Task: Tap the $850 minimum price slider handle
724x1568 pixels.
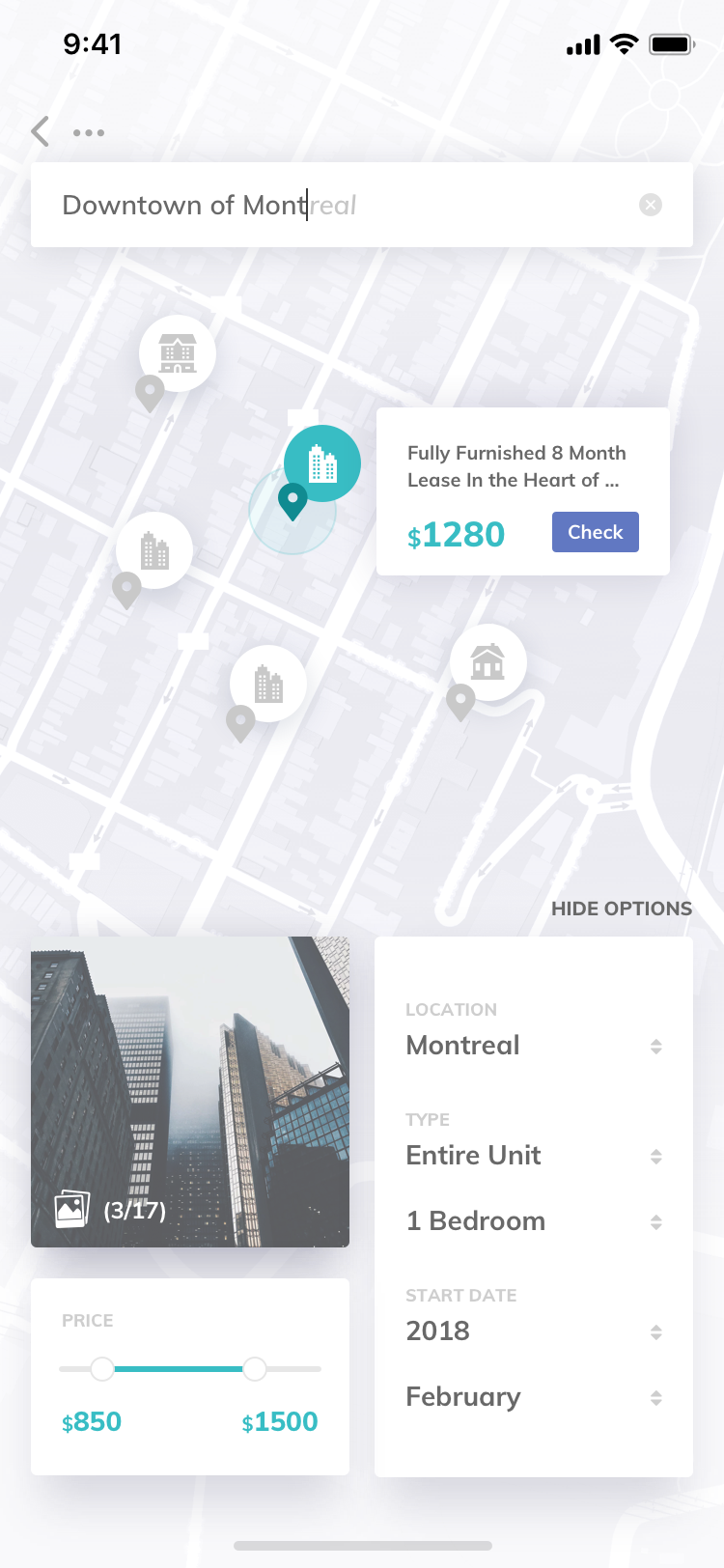Action: pos(102,1368)
